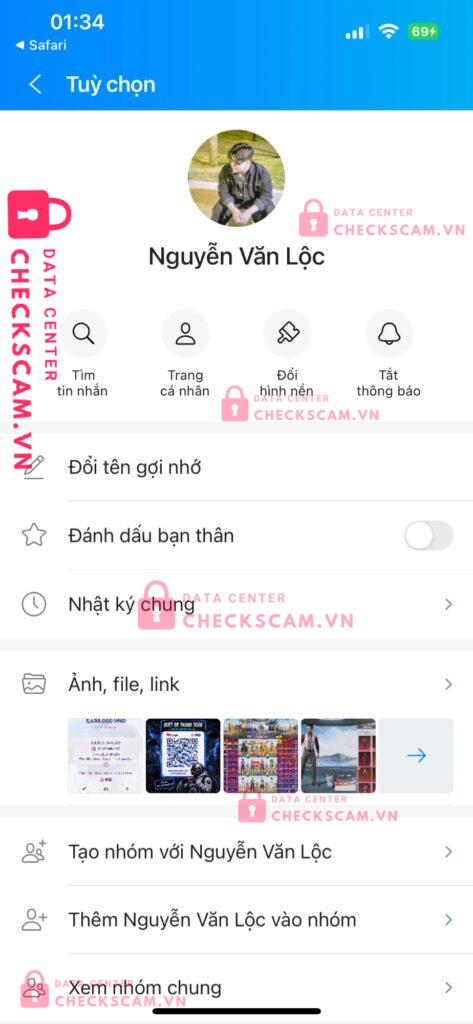This screenshot has width=473, height=1024.
Task: Choose Thêm Nguyễn Văn Lộc vào nhóm
Action: 236,920
